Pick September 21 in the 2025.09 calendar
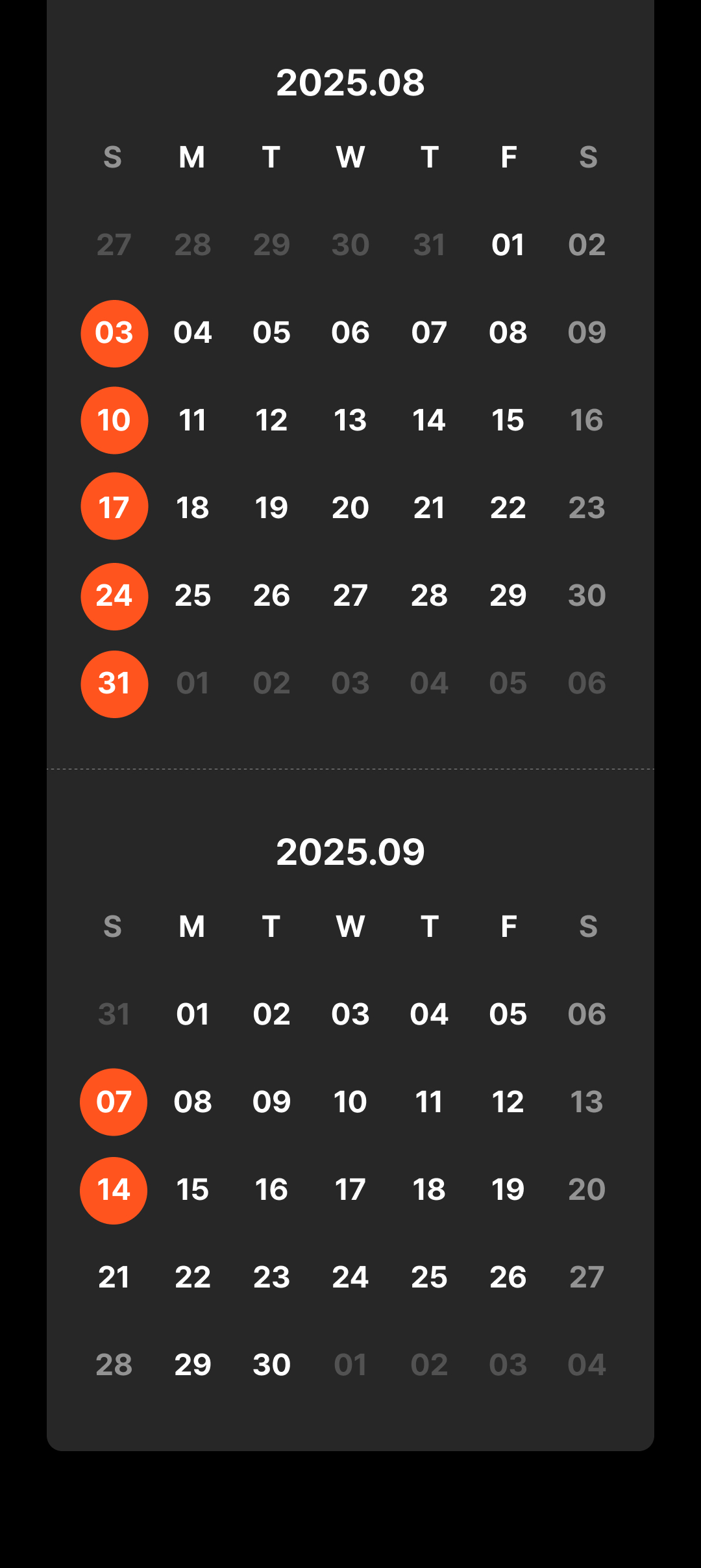This screenshot has height=1568, width=701. [114, 1277]
